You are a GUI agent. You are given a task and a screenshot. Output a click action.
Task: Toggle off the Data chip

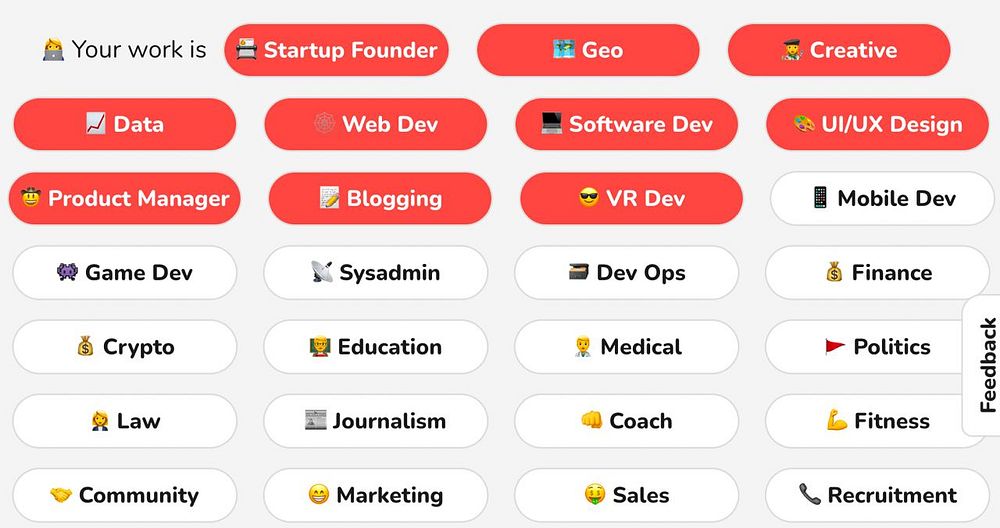click(x=125, y=124)
